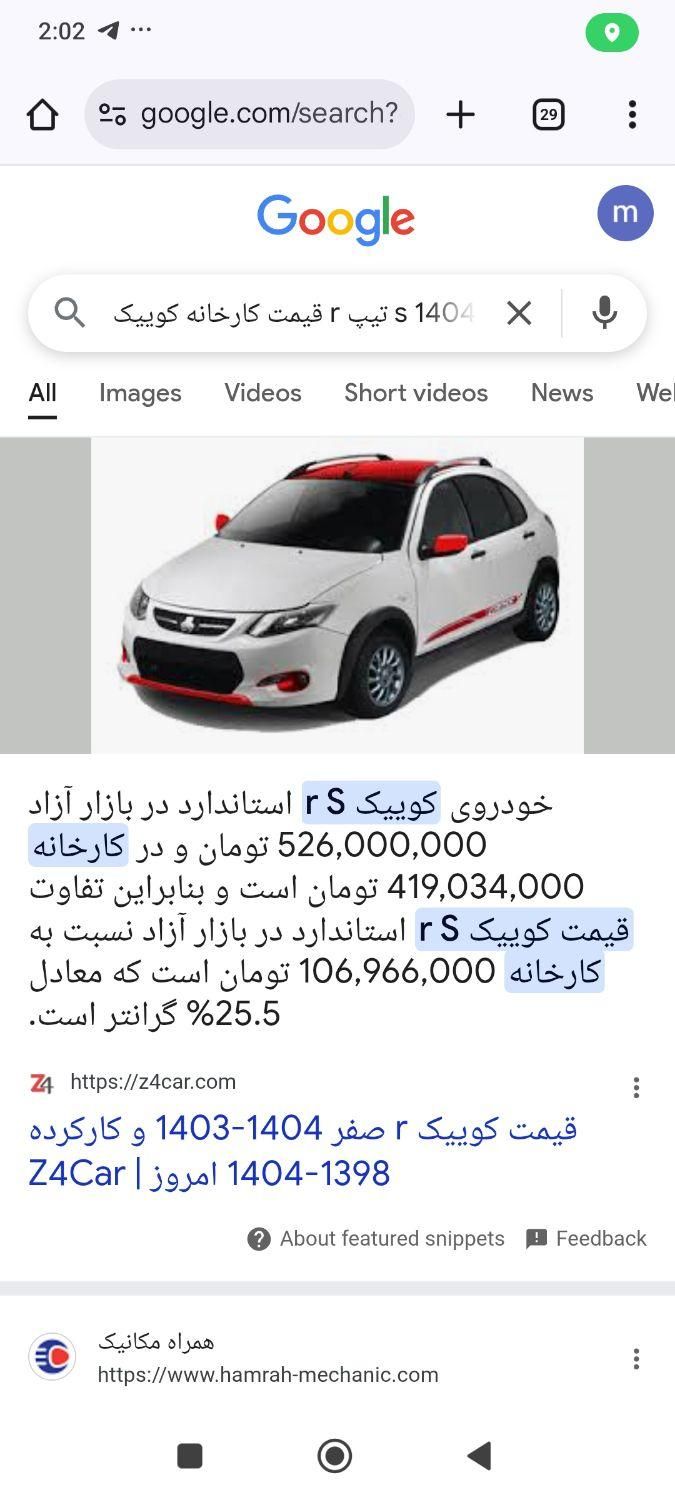Send Feedback on the featured snippet
This screenshot has width=675, height=1500.
coord(587,1239)
